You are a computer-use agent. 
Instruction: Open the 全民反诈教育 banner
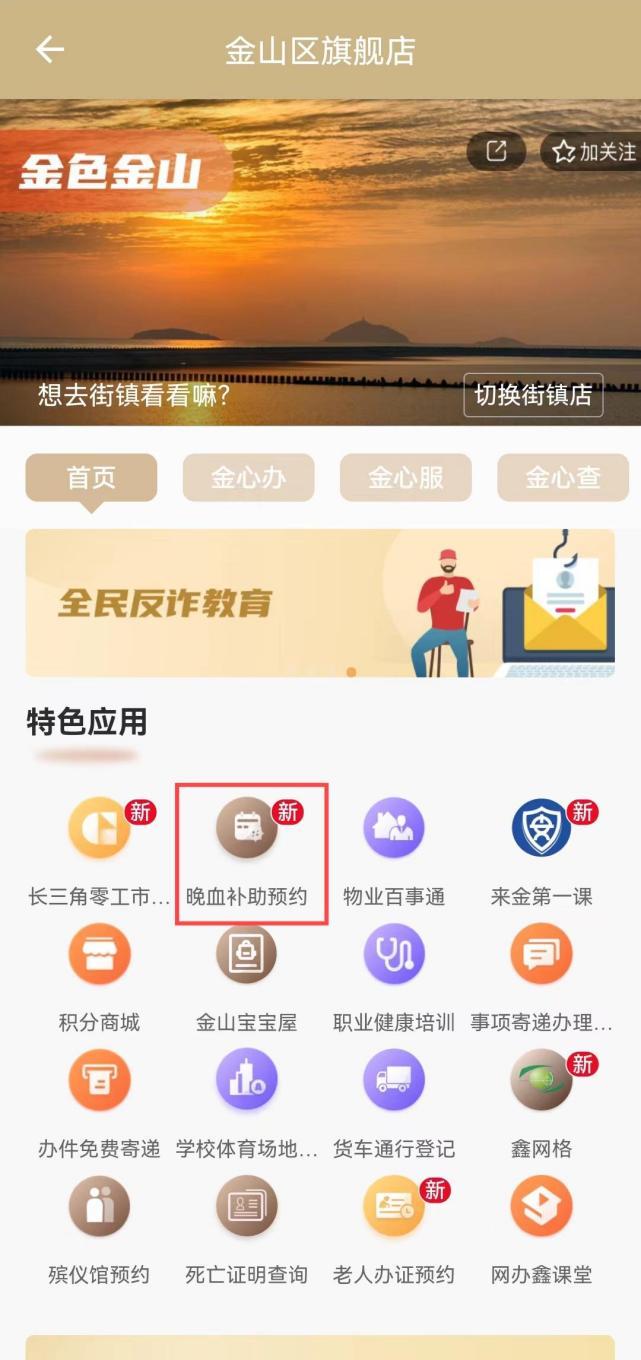tap(320, 603)
